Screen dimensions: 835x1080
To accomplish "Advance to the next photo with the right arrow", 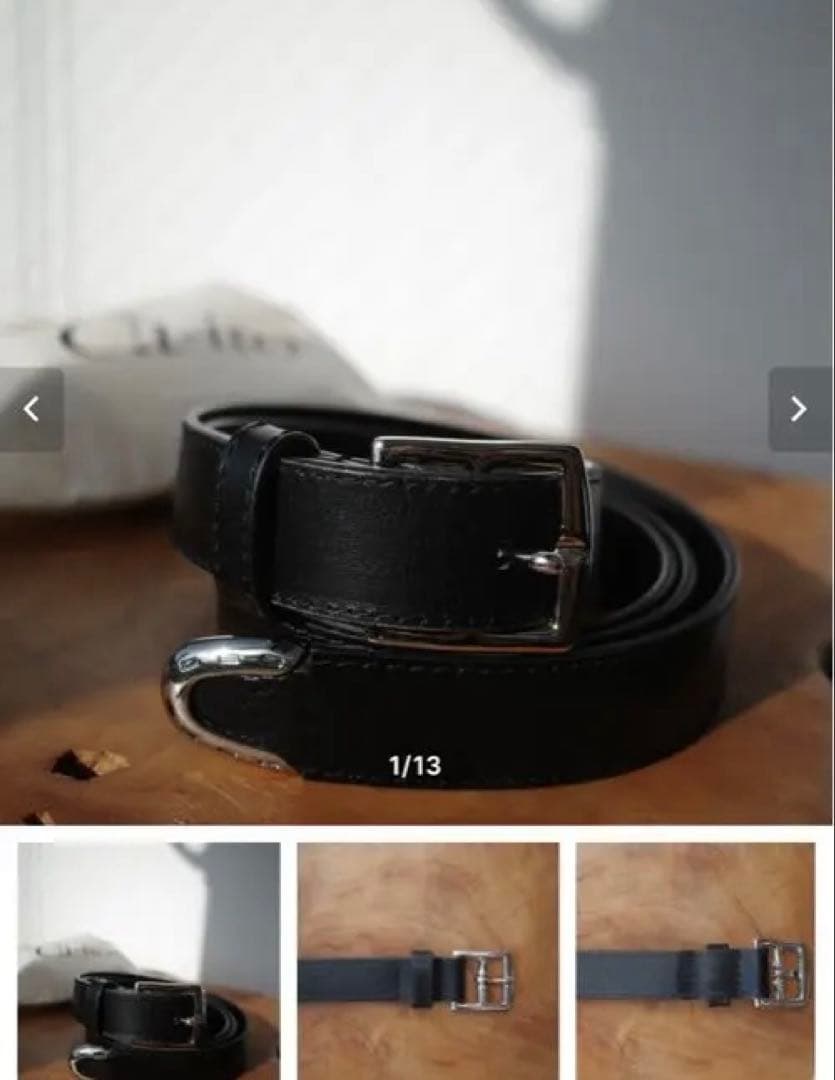I will (x=799, y=409).
